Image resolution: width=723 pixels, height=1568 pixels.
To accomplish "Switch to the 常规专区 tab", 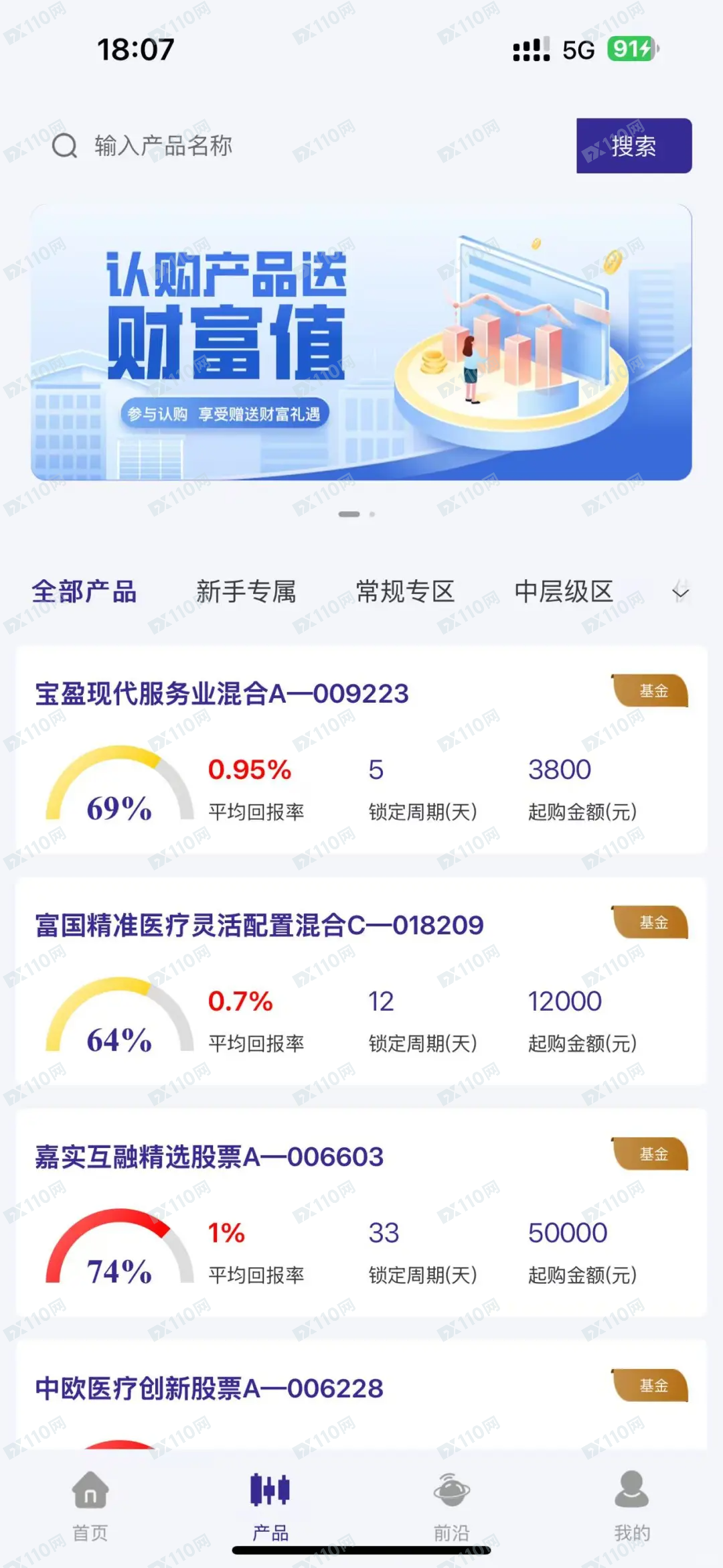I will 405,592.
